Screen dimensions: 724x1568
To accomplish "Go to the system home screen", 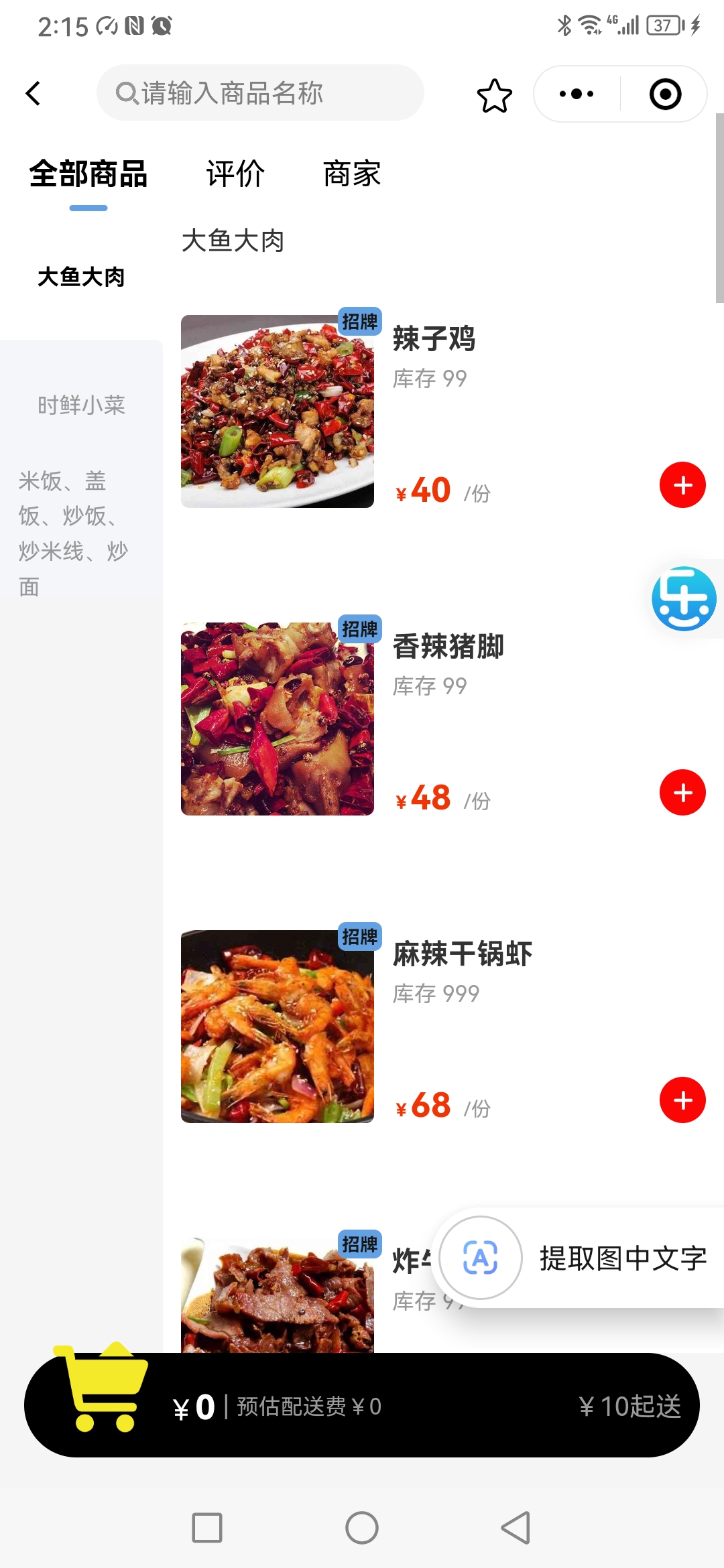I will [x=362, y=1528].
